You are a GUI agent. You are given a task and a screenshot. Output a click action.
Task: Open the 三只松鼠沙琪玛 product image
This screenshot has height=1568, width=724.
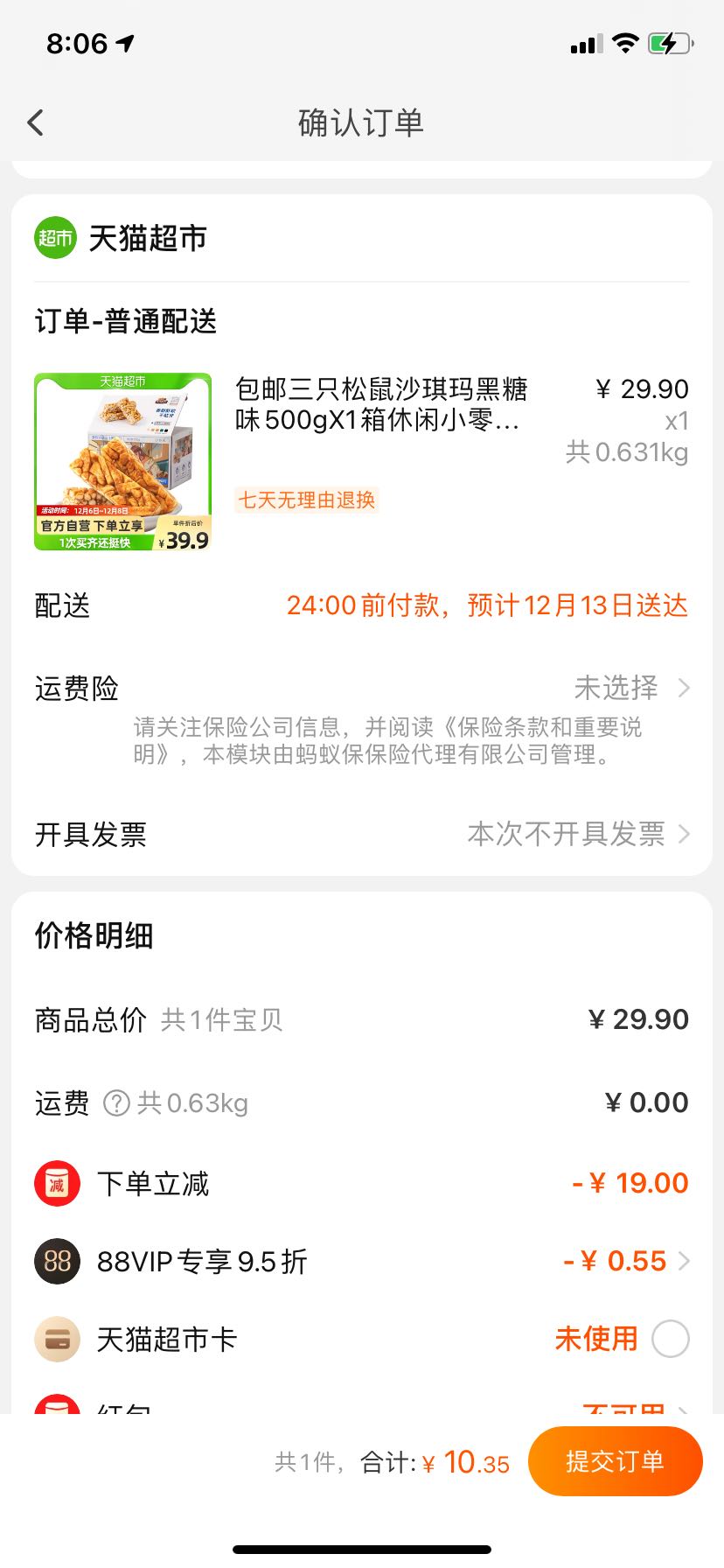122,462
